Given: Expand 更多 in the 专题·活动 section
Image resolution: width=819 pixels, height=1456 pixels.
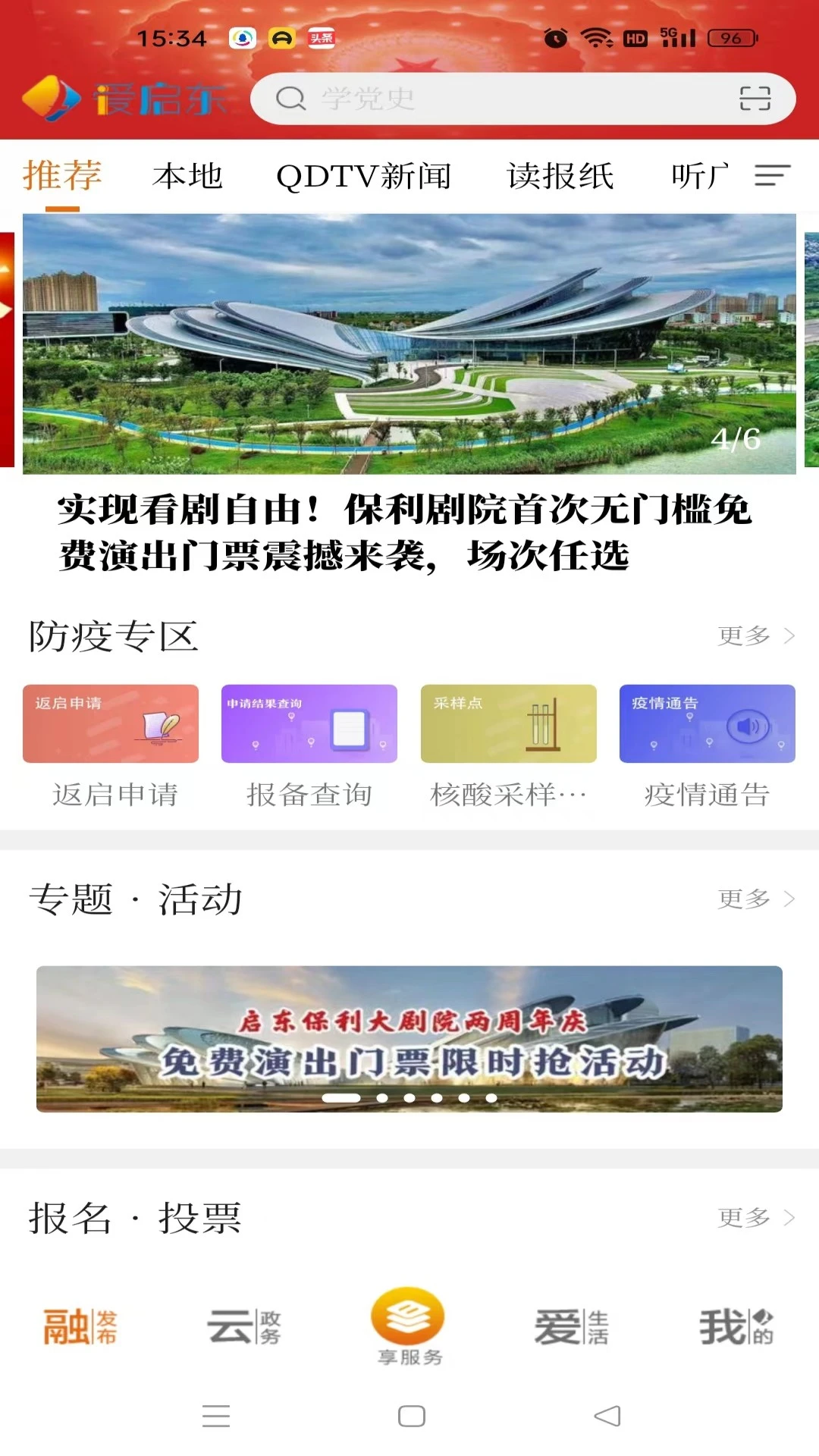Looking at the screenshot, I should coord(753,899).
